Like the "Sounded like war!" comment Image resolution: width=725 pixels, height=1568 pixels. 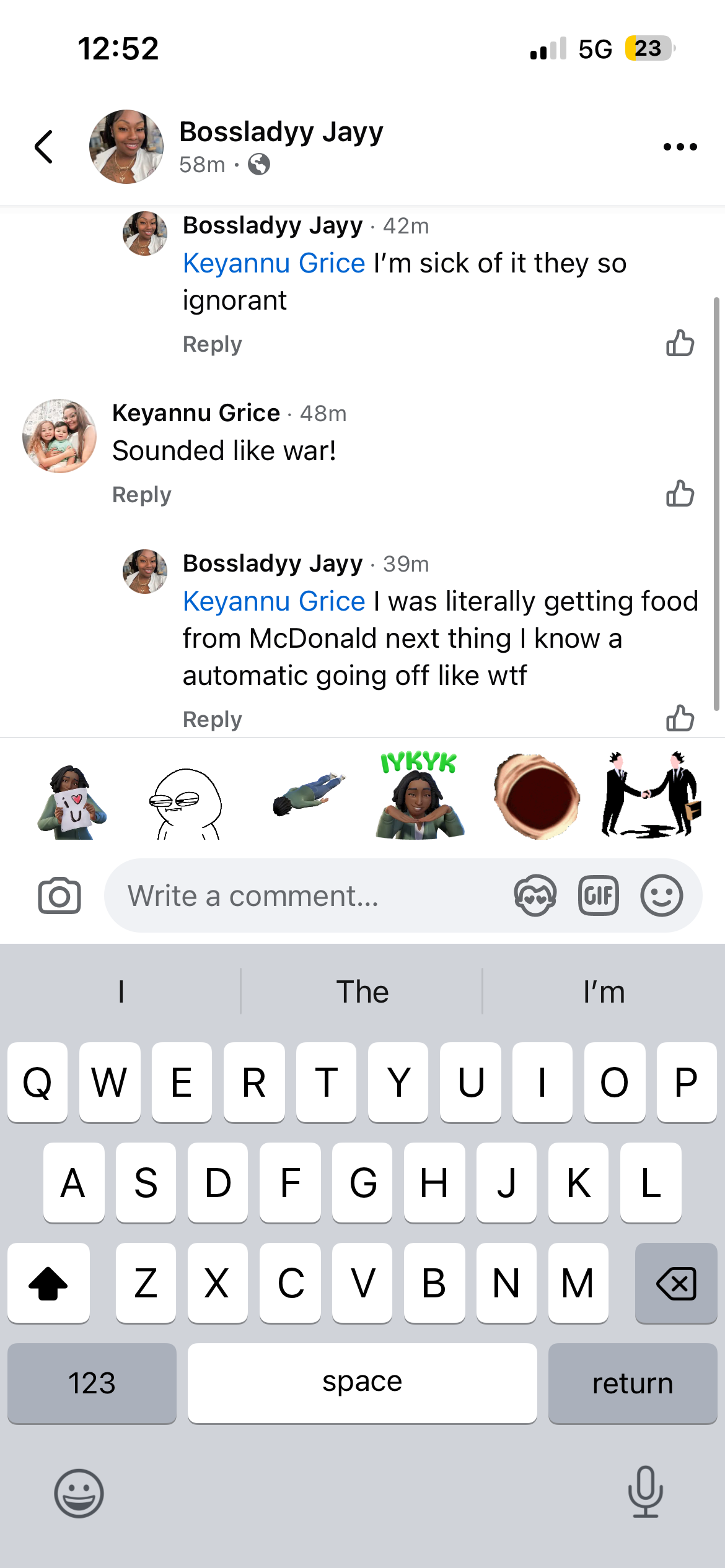point(680,494)
